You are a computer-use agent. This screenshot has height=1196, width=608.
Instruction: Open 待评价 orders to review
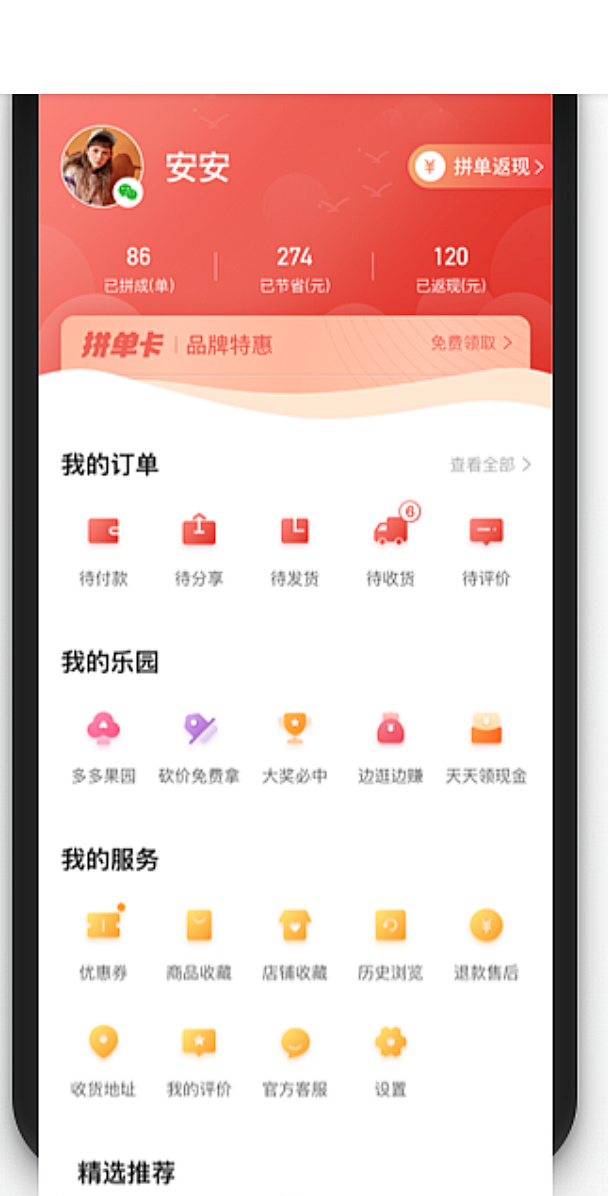pyautogui.click(x=486, y=551)
